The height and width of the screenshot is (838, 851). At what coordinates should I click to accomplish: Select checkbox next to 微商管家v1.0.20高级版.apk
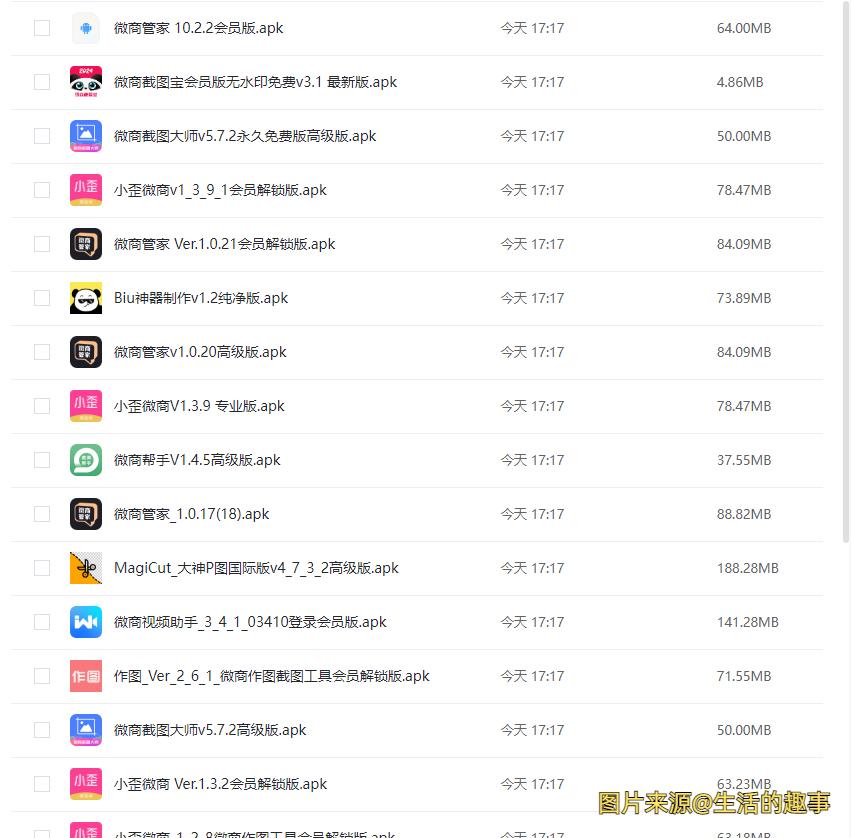(42, 352)
